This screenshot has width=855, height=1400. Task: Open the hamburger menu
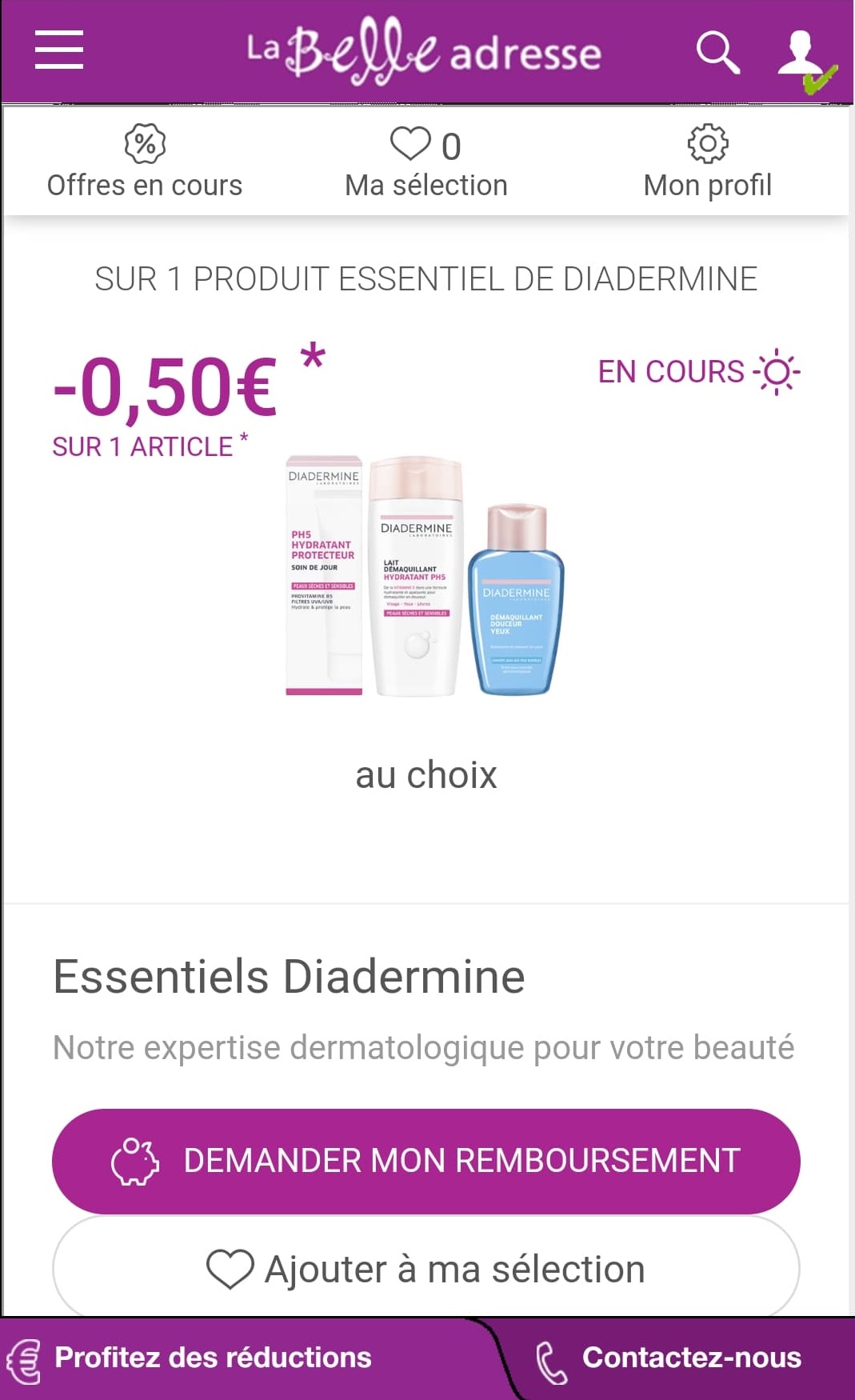coord(59,50)
